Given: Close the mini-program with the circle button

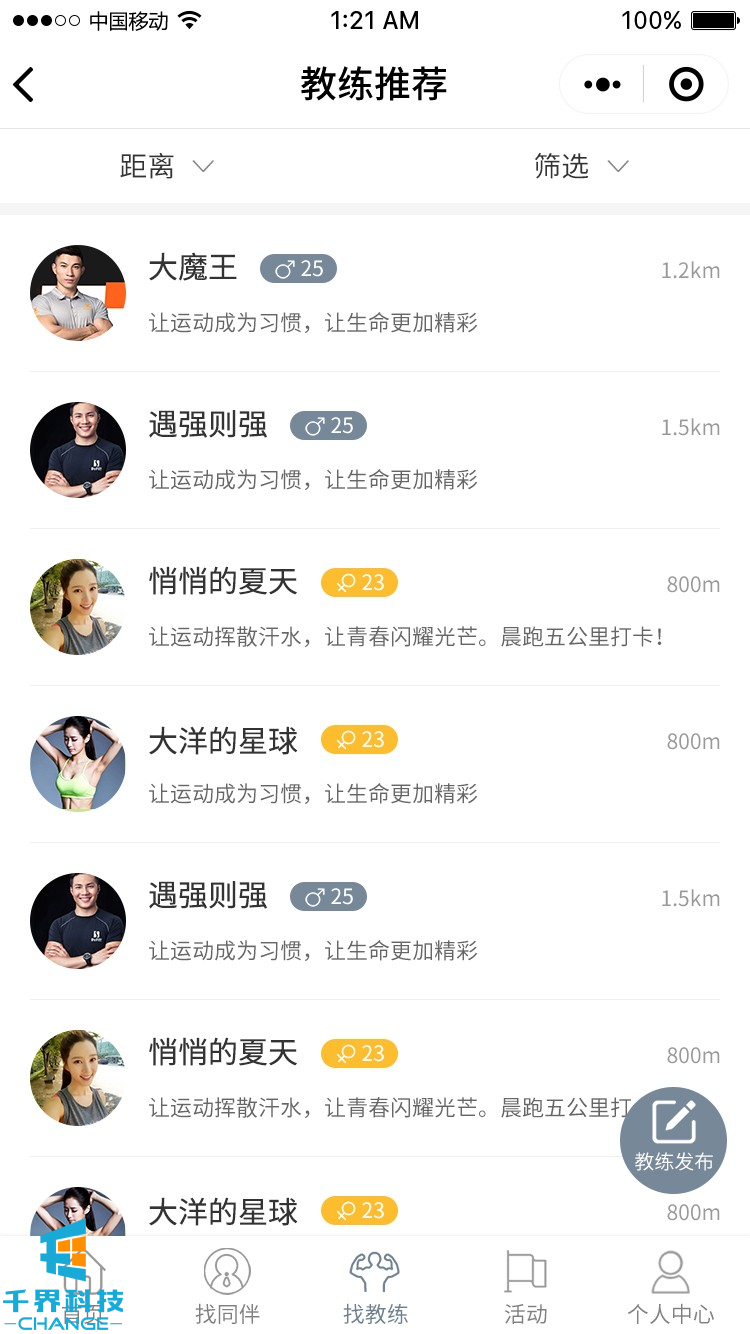Looking at the screenshot, I should click(686, 85).
